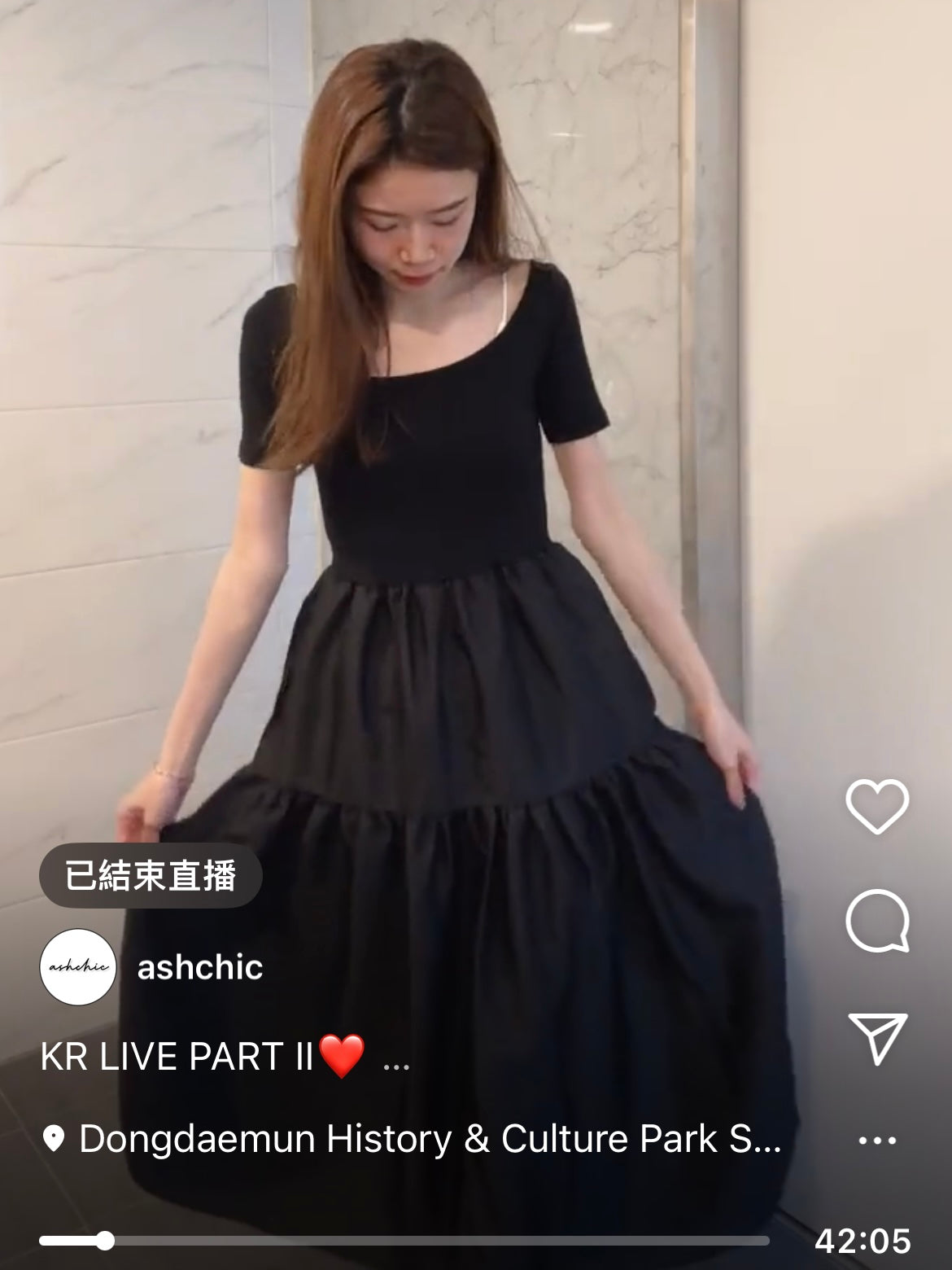
Task: Open Dongdaemun History & Culture Park location
Action: [x=430, y=1139]
